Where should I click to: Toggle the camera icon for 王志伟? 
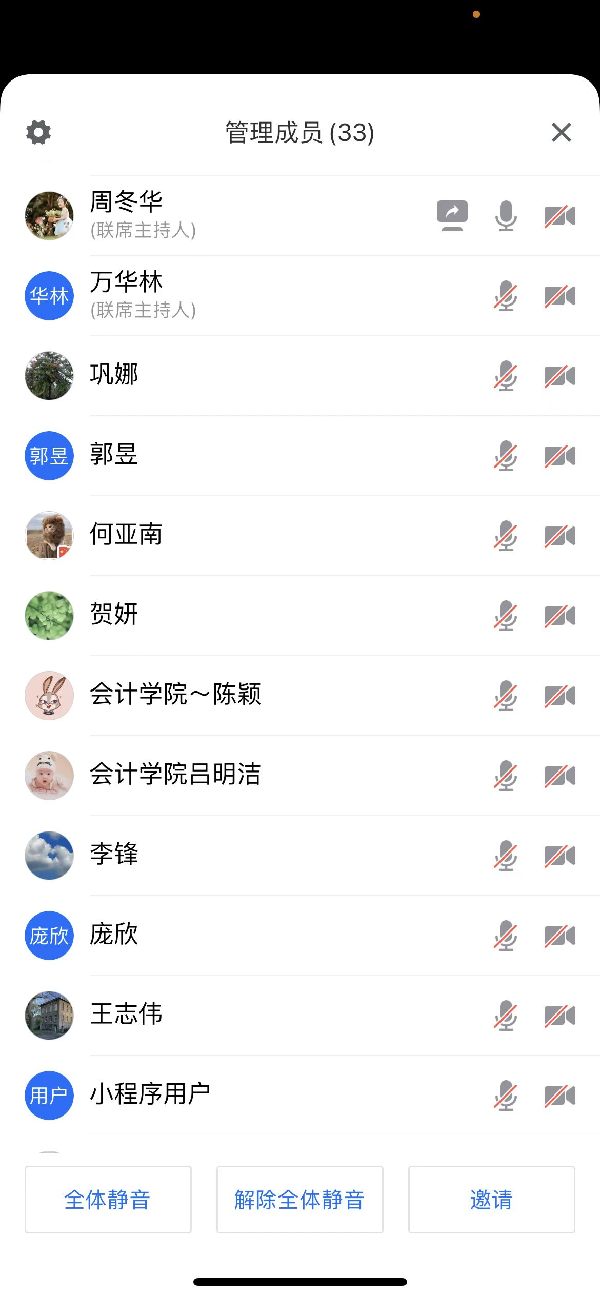click(560, 1016)
